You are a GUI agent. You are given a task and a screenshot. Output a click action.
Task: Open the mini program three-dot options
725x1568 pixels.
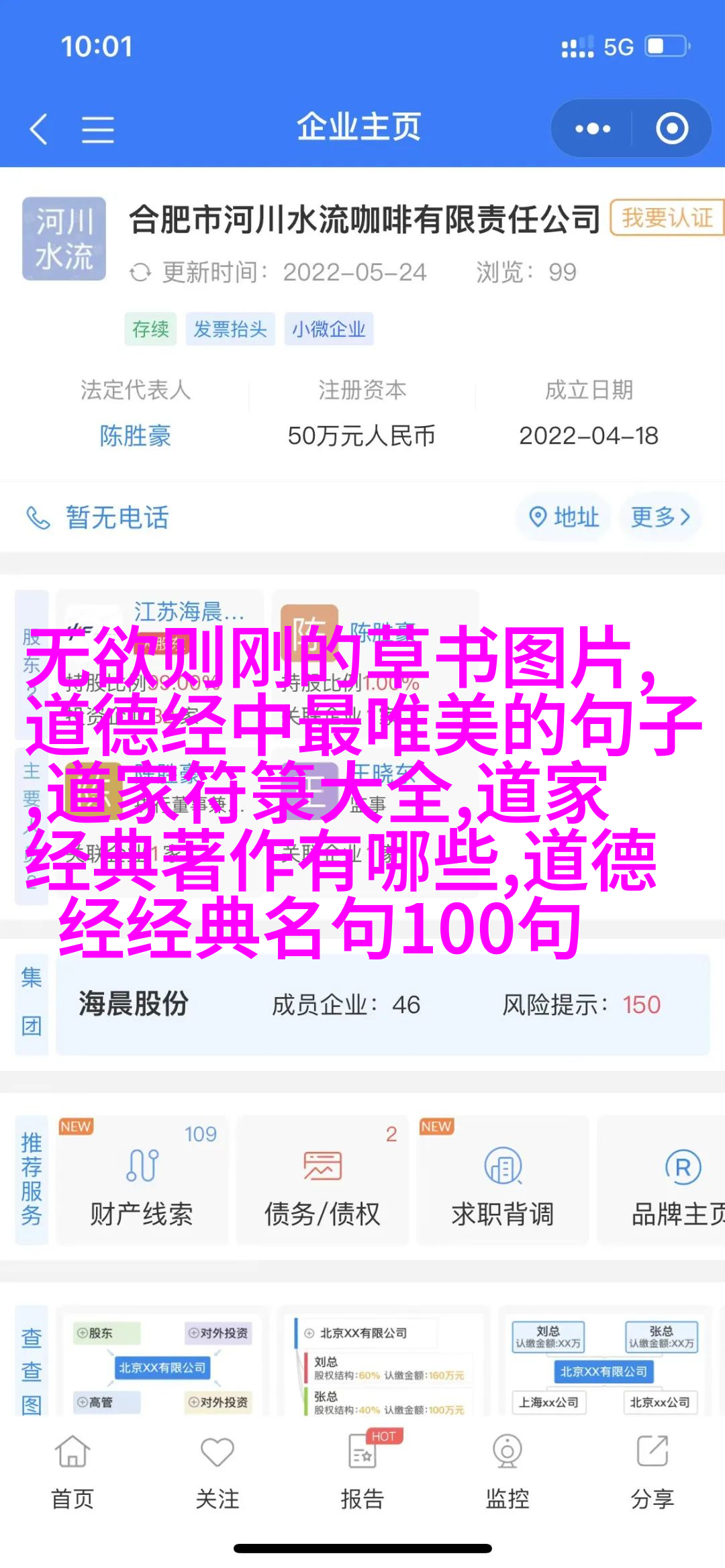click(x=592, y=129)
